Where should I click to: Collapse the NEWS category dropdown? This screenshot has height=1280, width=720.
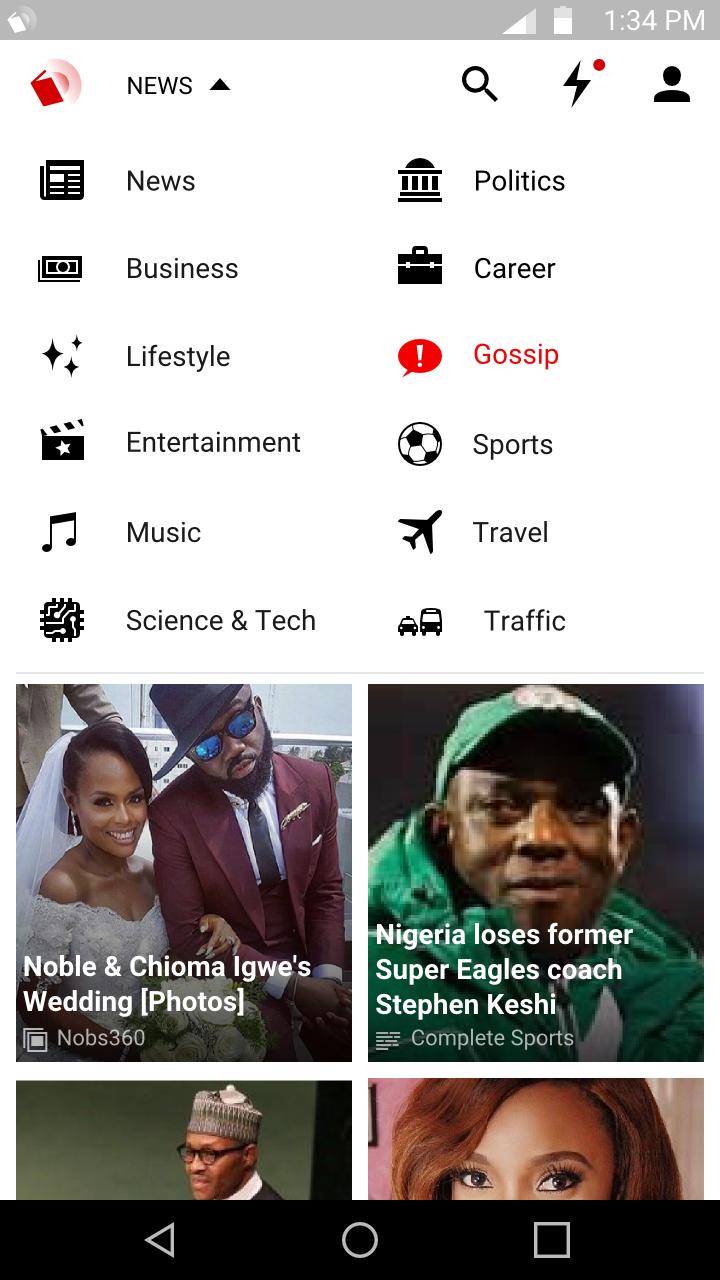click(179, 86)
